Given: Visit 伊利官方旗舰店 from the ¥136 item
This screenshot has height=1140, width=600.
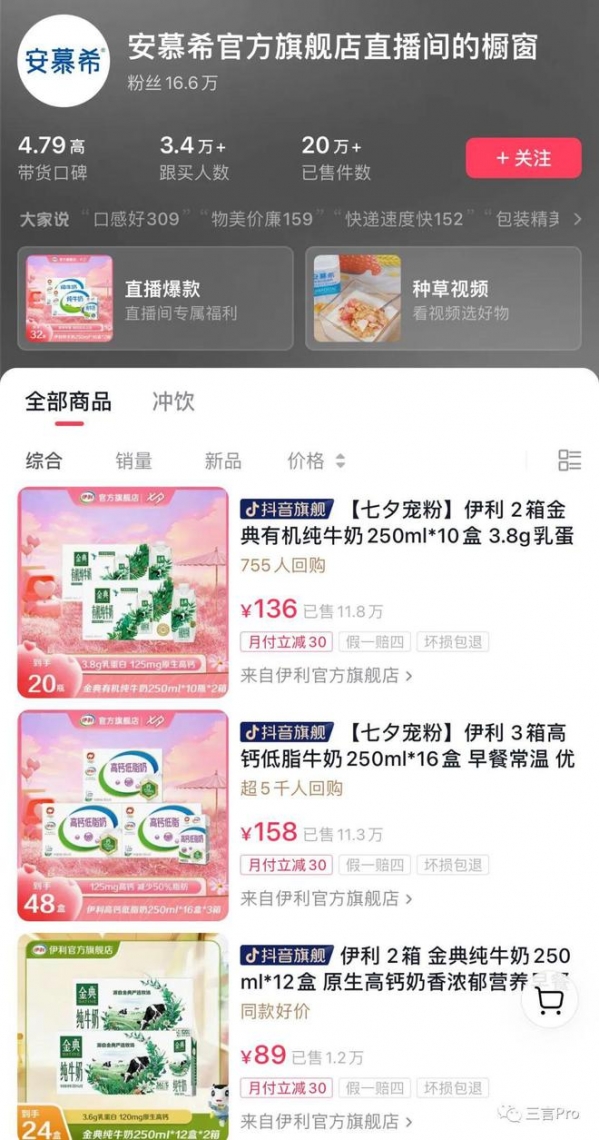Looking at the screenshot, I should click(326, 675).
